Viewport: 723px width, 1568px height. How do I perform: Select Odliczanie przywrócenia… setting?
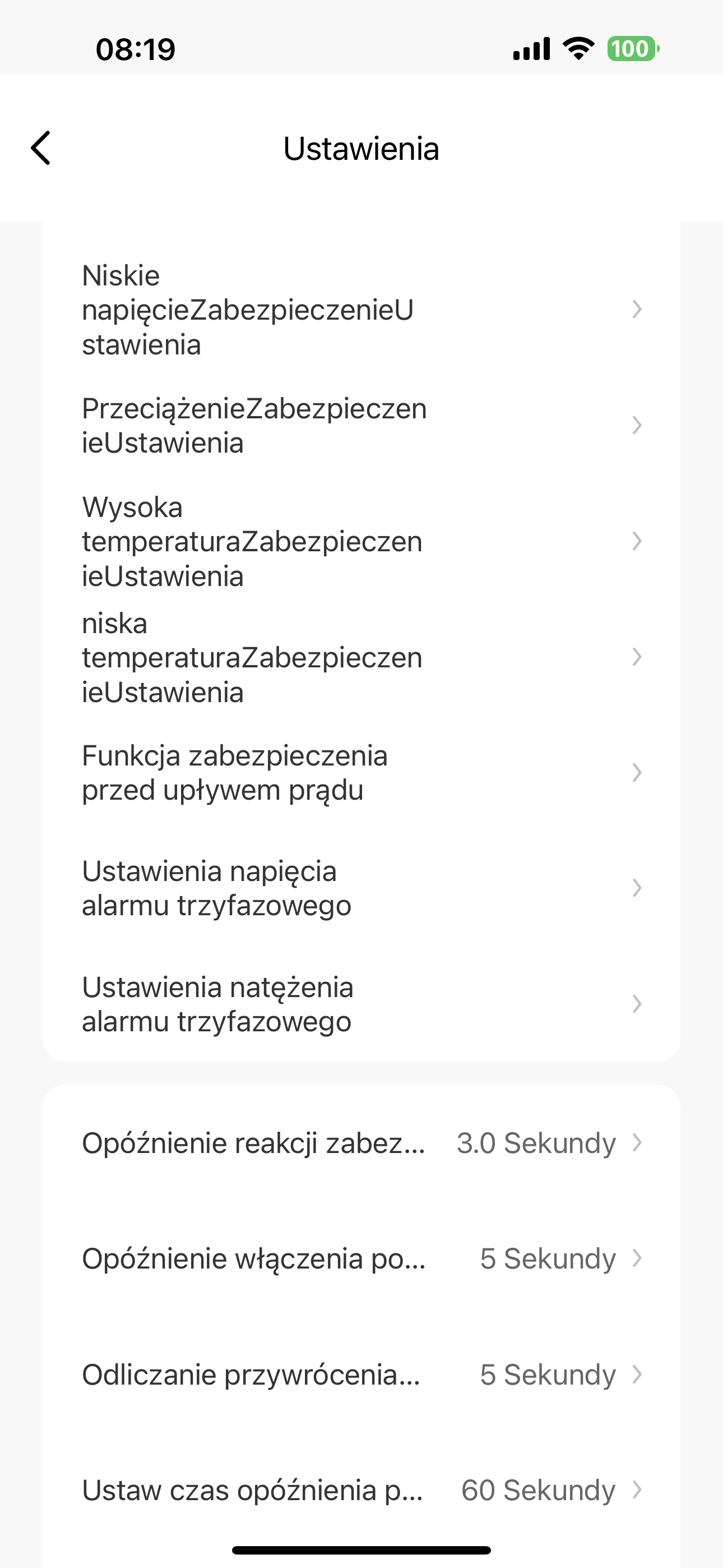coord(361,1375)
